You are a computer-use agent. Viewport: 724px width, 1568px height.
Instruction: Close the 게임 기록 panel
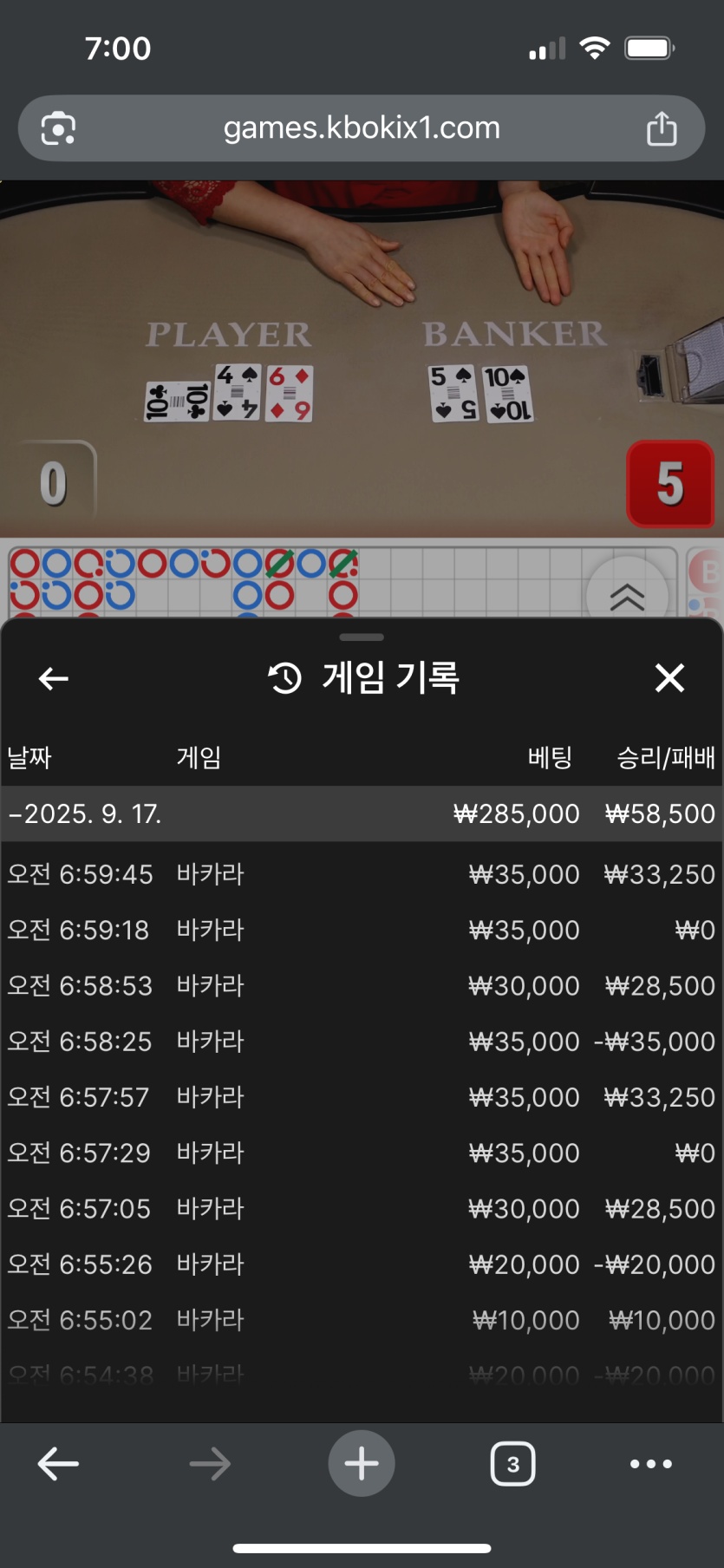pyautogui.click(x=669, y=678)
